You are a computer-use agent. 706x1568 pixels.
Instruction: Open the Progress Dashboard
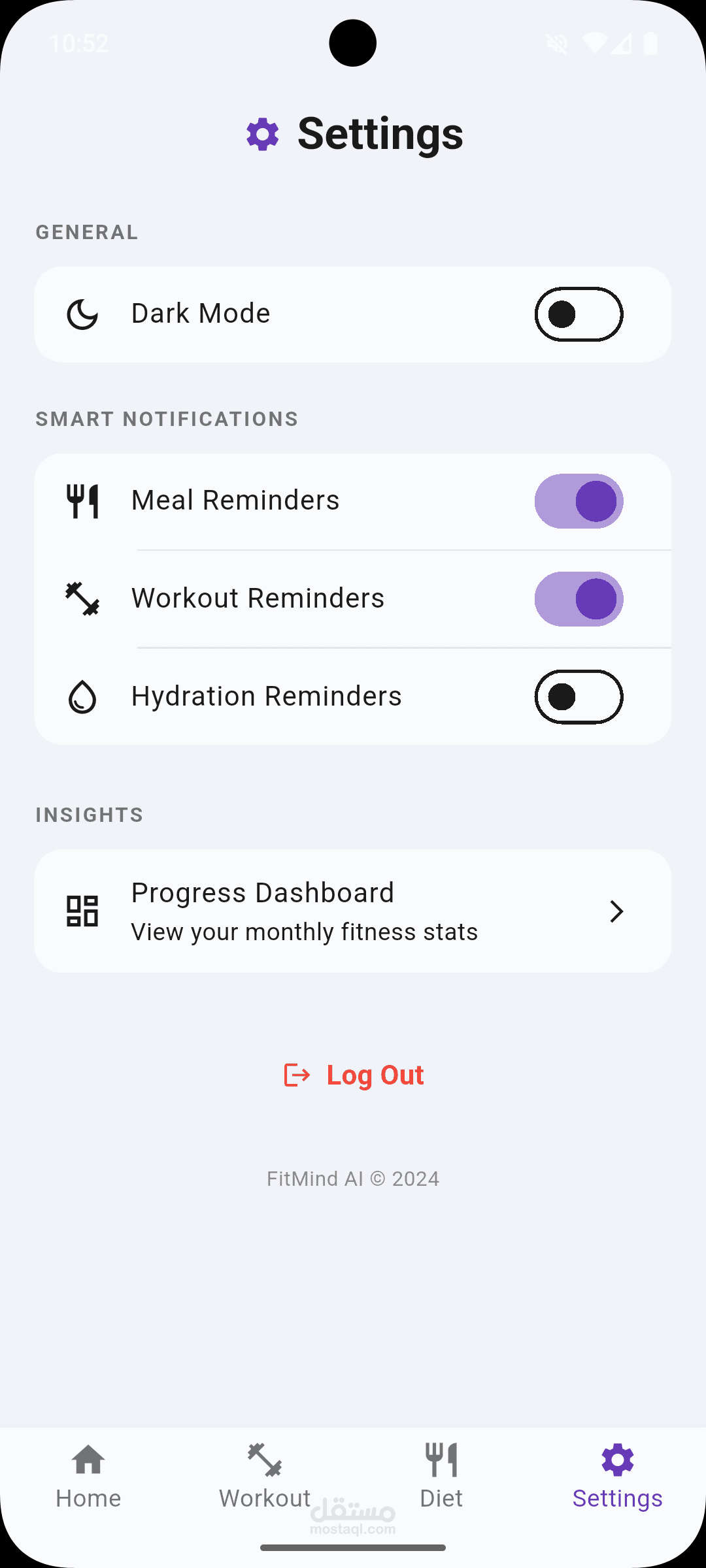click(353, 911)
